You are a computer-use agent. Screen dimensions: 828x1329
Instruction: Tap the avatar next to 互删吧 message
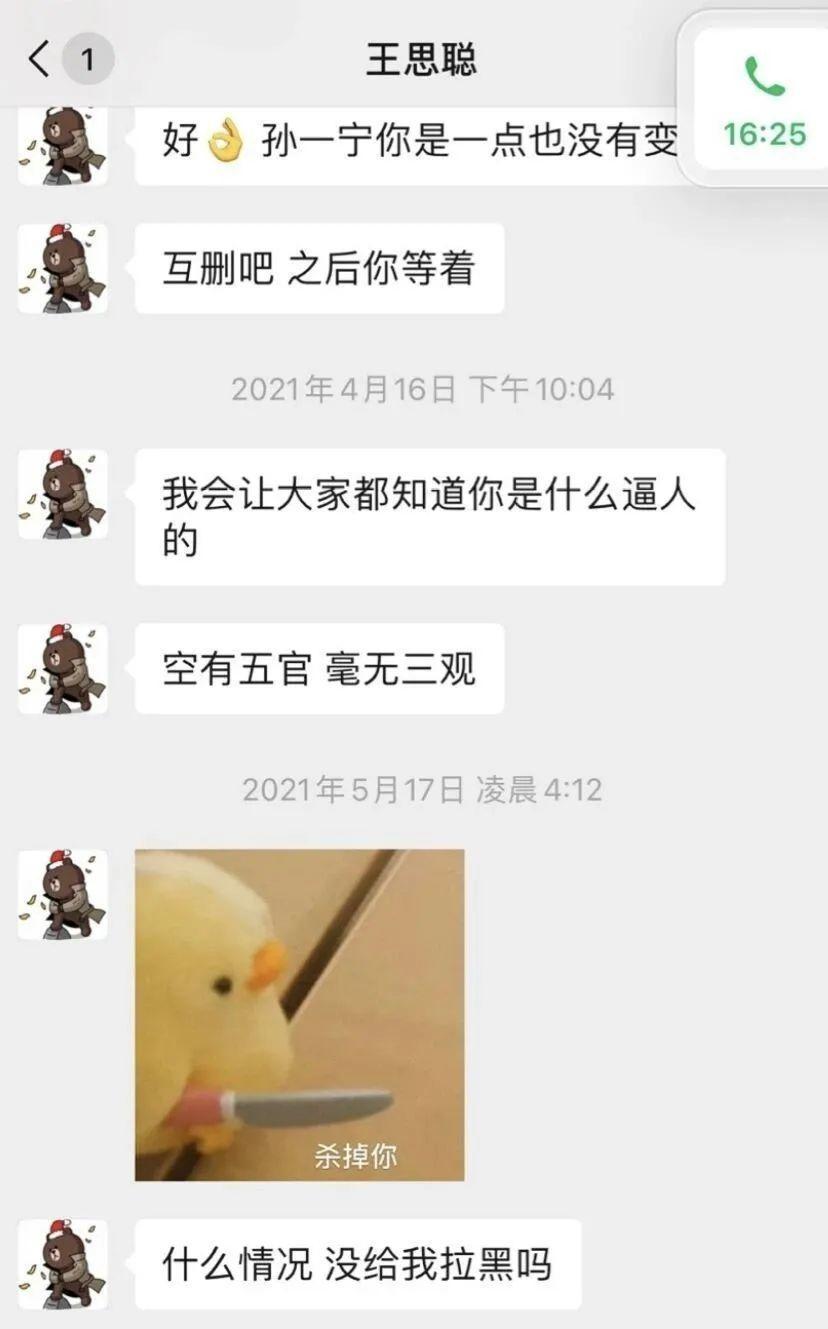coord(63,268)
